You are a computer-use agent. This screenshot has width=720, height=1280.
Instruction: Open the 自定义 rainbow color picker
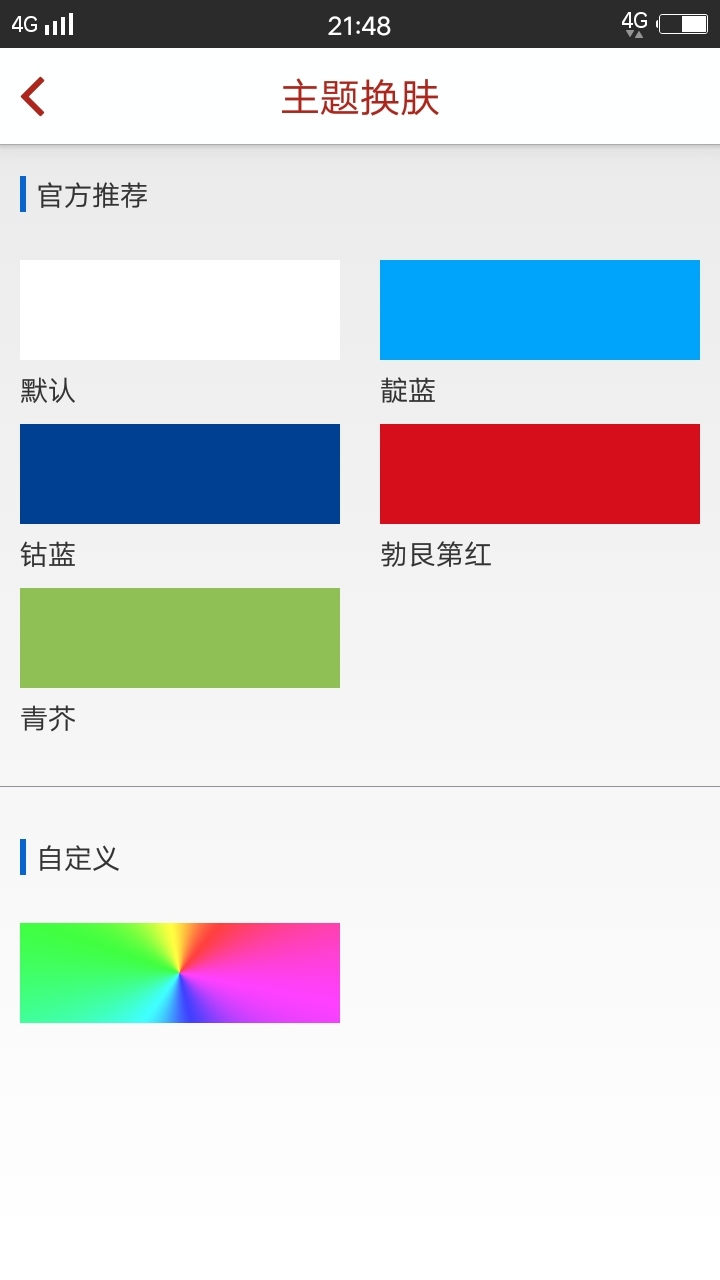pyautogui.click(x=180, y=973)
